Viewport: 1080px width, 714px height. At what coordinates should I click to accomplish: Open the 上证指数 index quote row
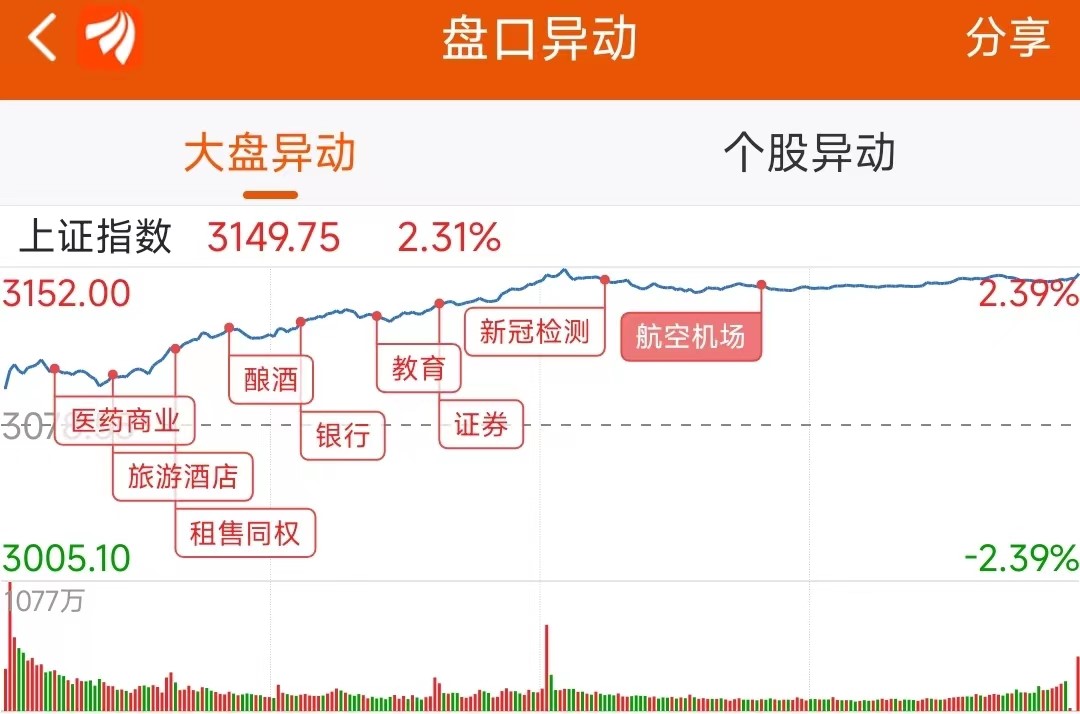coord(540,236)
